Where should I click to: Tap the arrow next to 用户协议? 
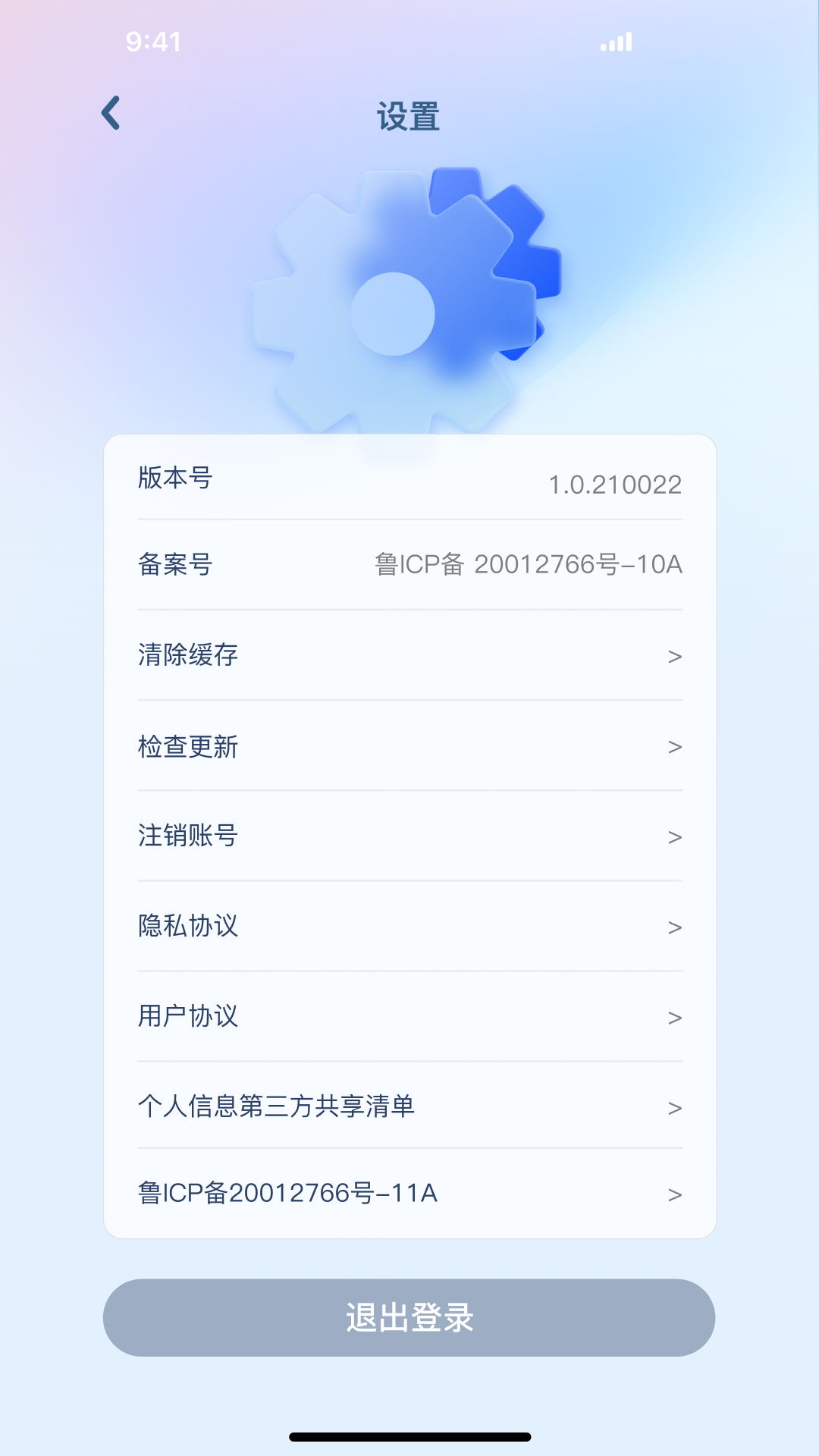675,1016
